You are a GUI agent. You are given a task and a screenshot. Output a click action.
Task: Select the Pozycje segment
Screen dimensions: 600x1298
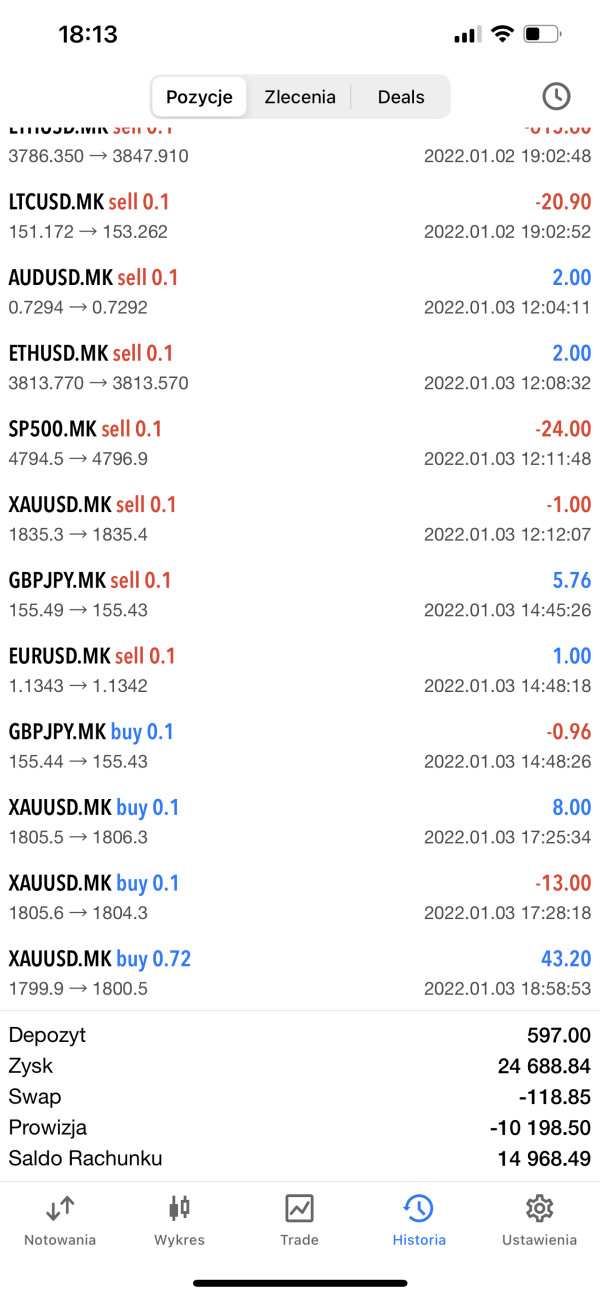(199, 97)
